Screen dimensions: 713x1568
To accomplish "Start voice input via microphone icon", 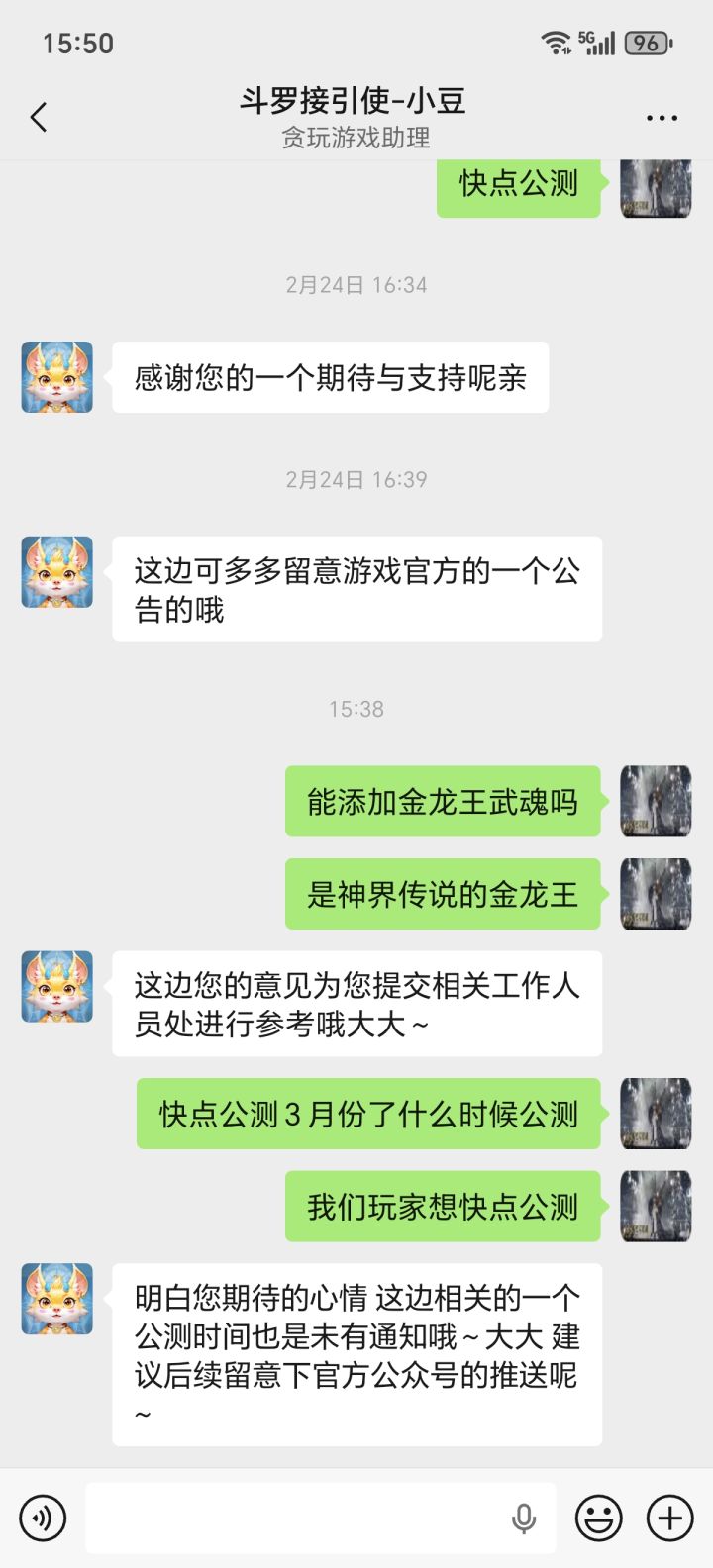I will (523, 1517).
